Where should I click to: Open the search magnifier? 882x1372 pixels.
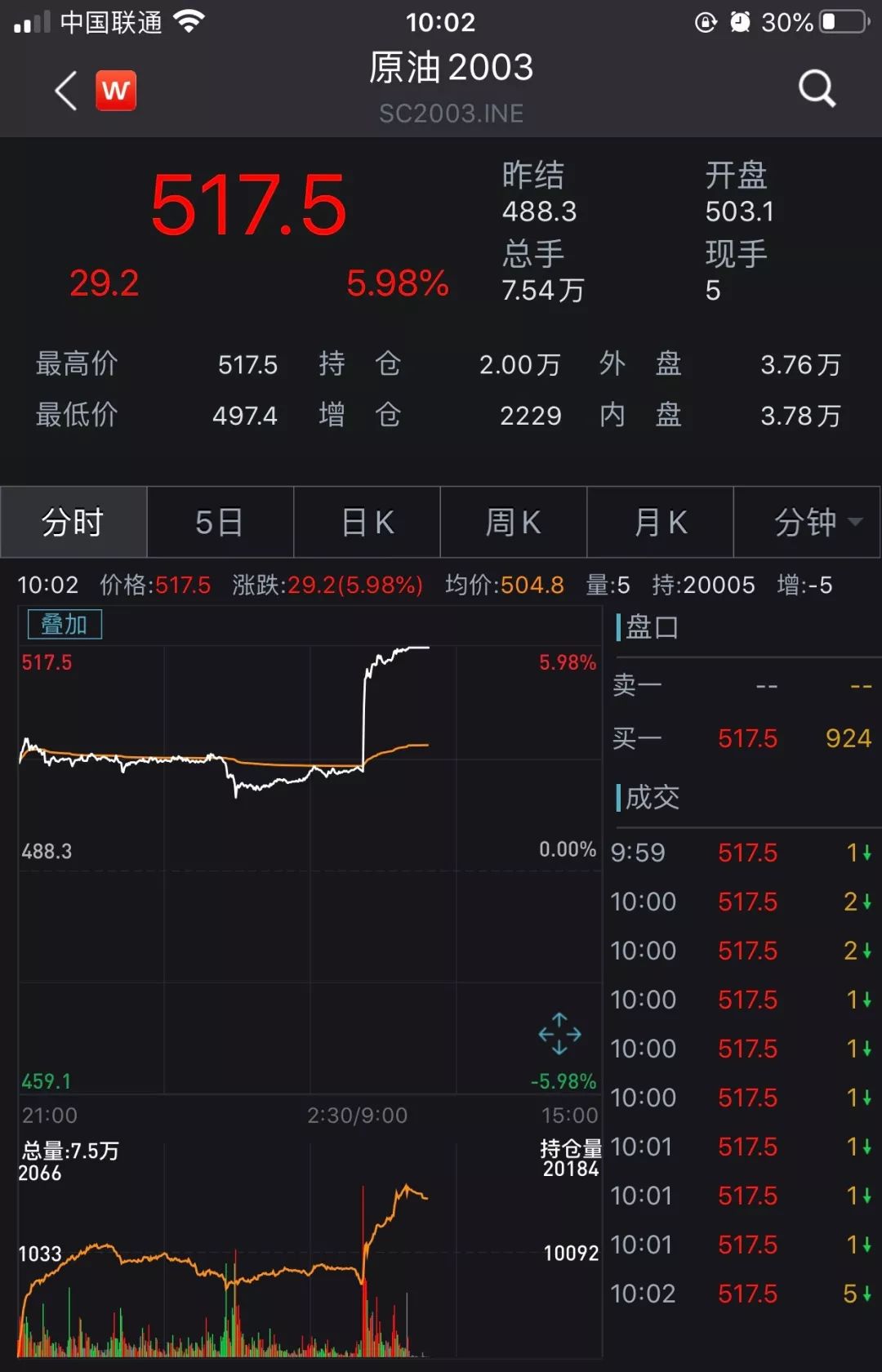(817, 88)
